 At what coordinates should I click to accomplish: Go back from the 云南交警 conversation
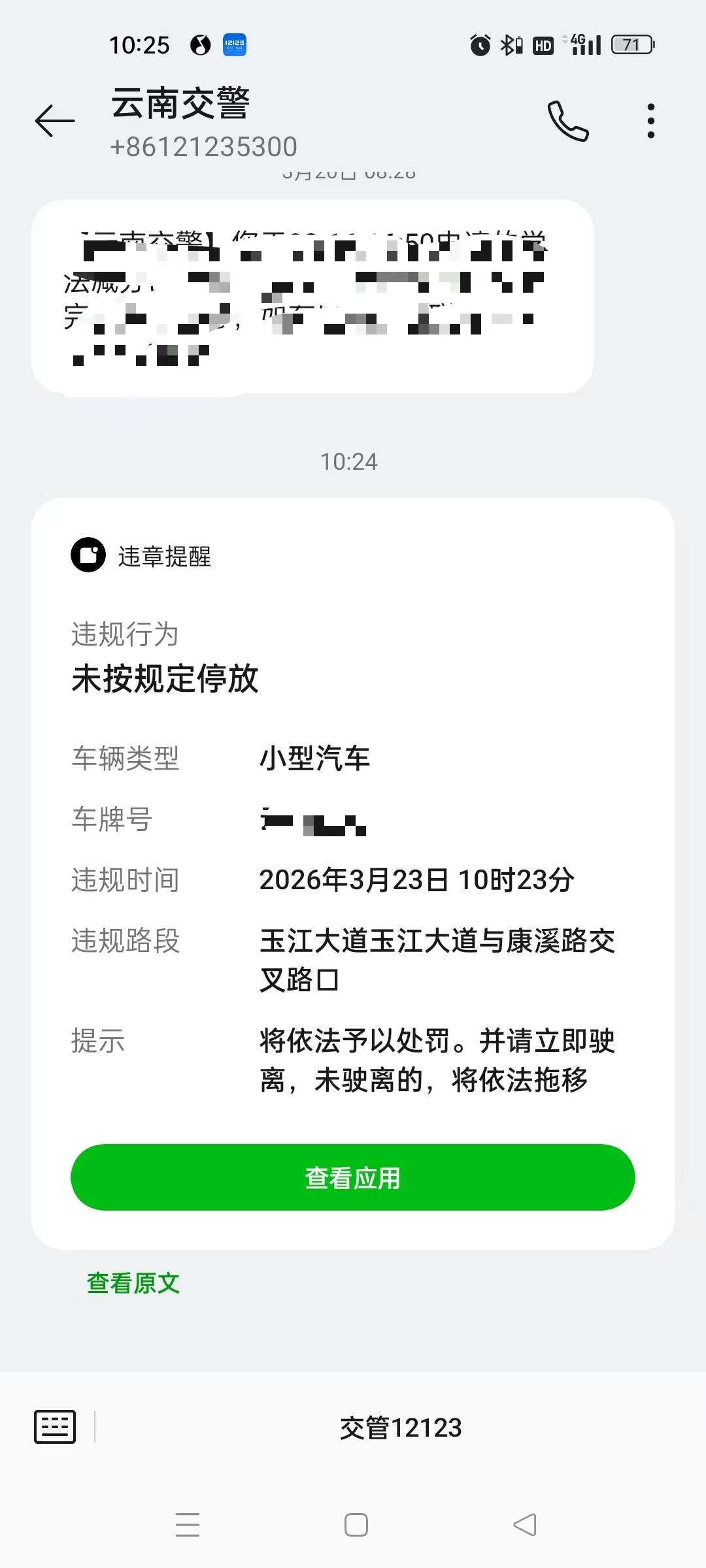pyautogui.click(x=55, y=121)
